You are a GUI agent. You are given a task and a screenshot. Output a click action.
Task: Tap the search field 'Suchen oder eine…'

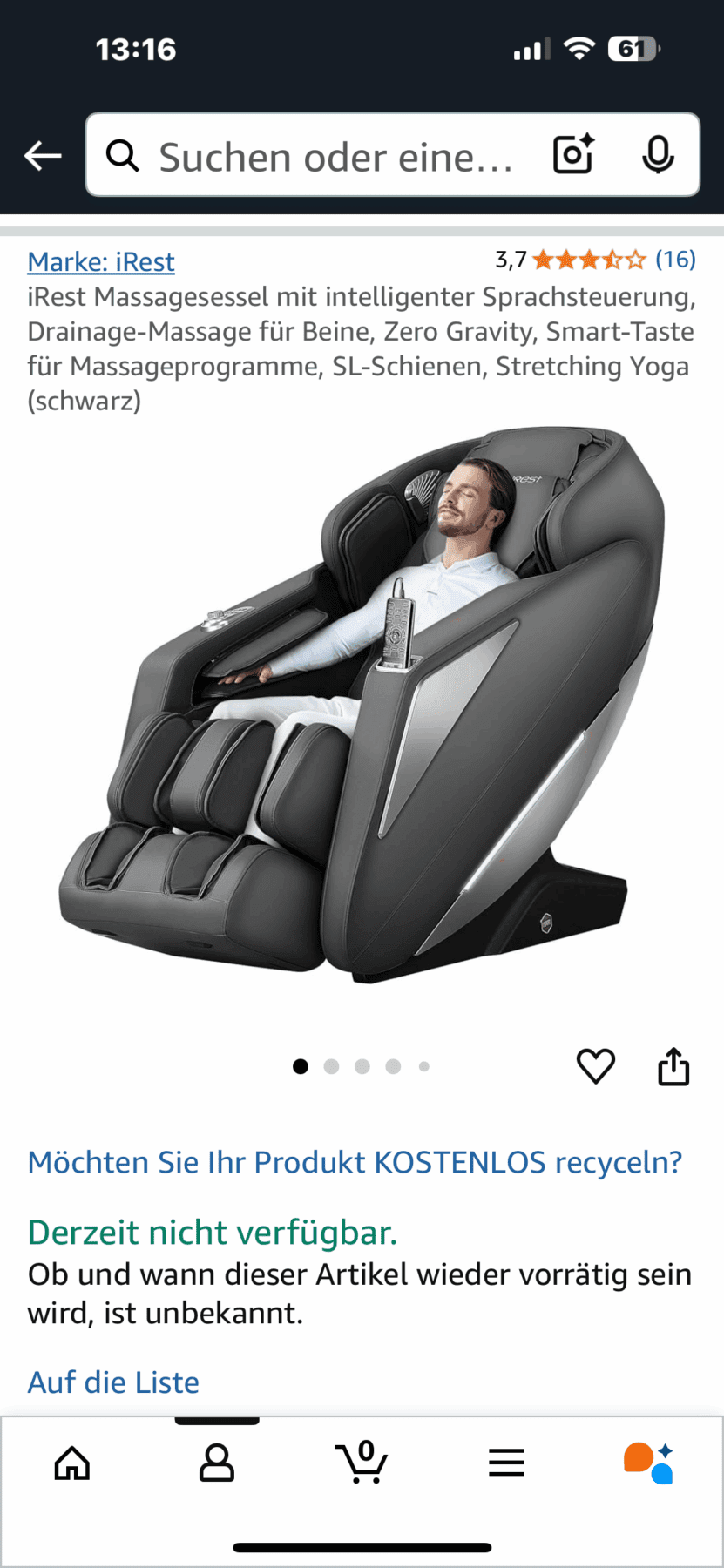335,157
